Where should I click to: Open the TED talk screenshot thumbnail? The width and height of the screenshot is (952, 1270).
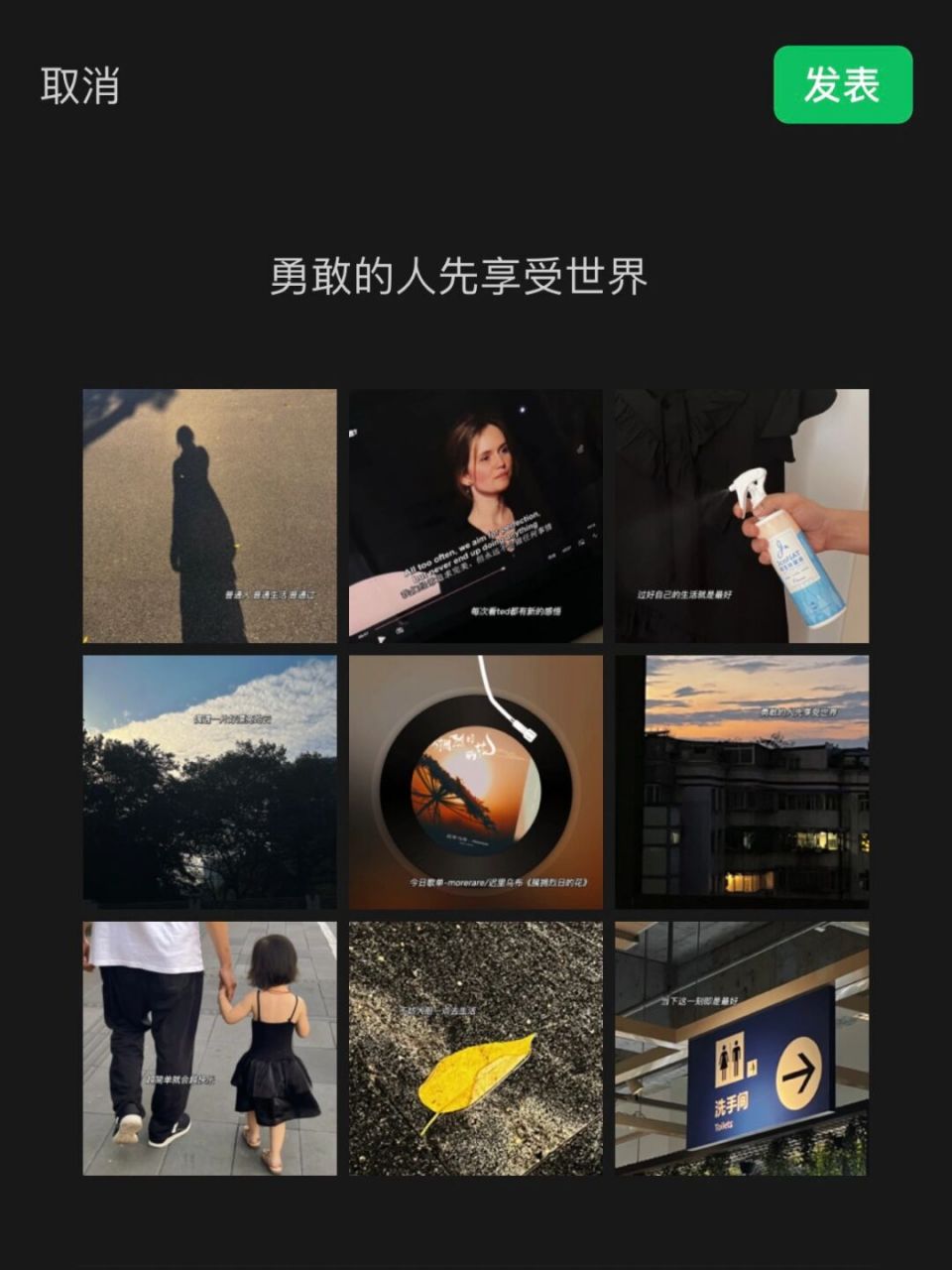tap(474, 514)
